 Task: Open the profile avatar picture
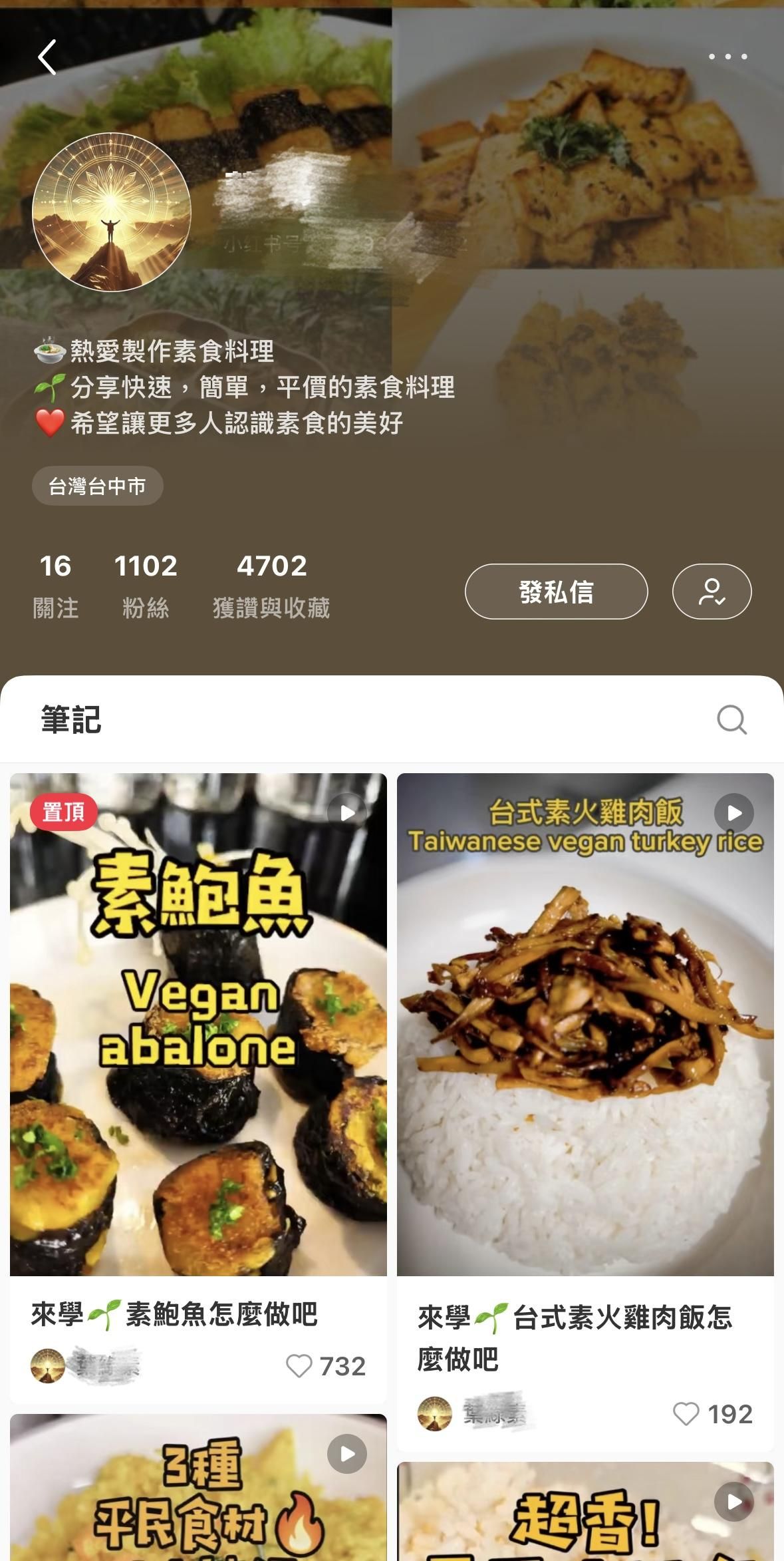click(x=112, y=212)
